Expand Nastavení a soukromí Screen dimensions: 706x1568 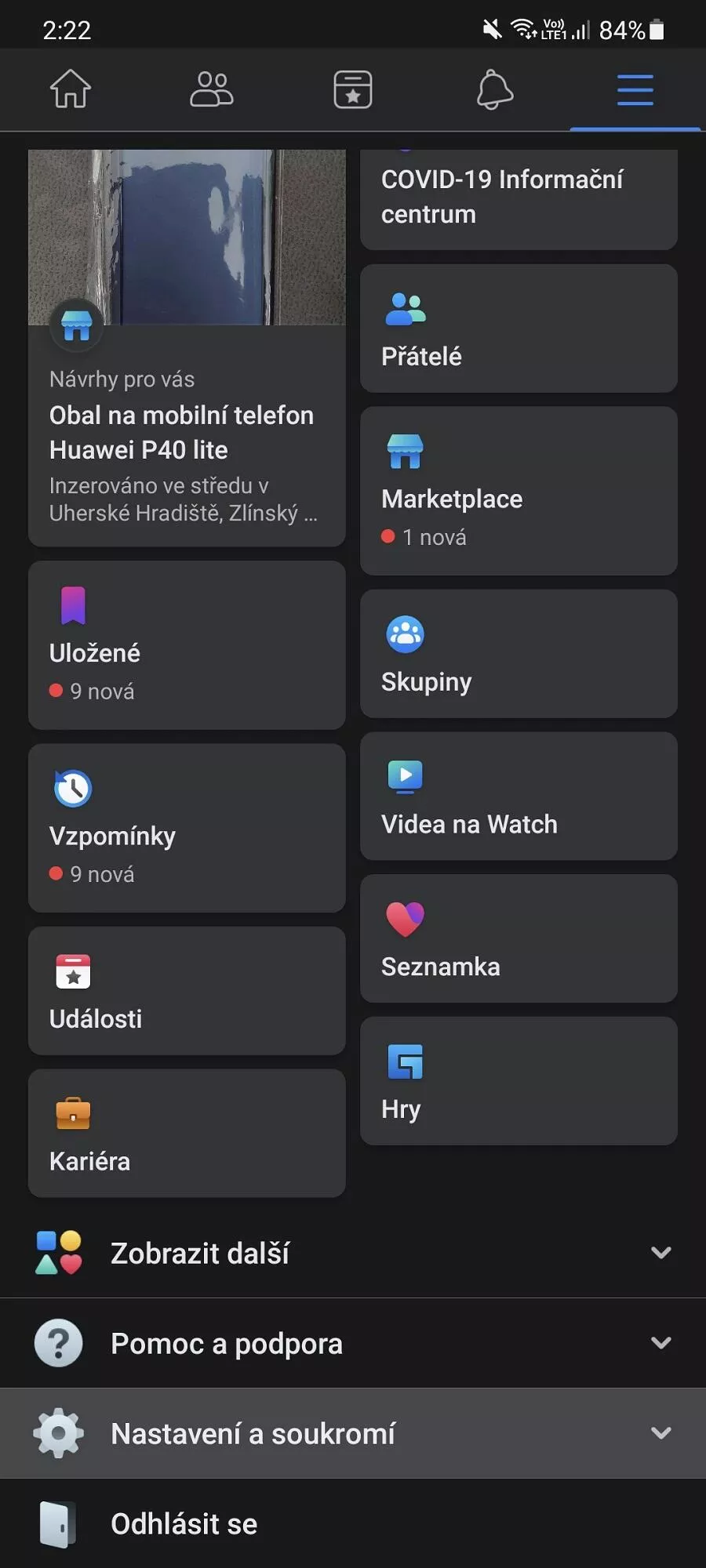(353, 1433)
